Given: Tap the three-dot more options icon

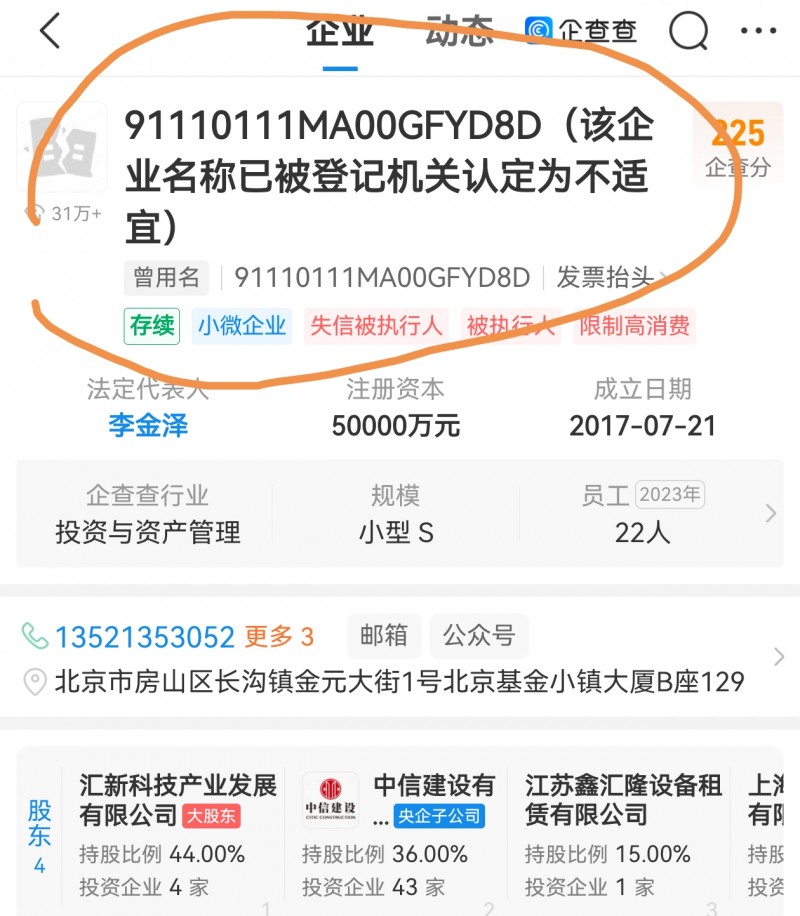Looking at the screenshot, I should point(757,31).
